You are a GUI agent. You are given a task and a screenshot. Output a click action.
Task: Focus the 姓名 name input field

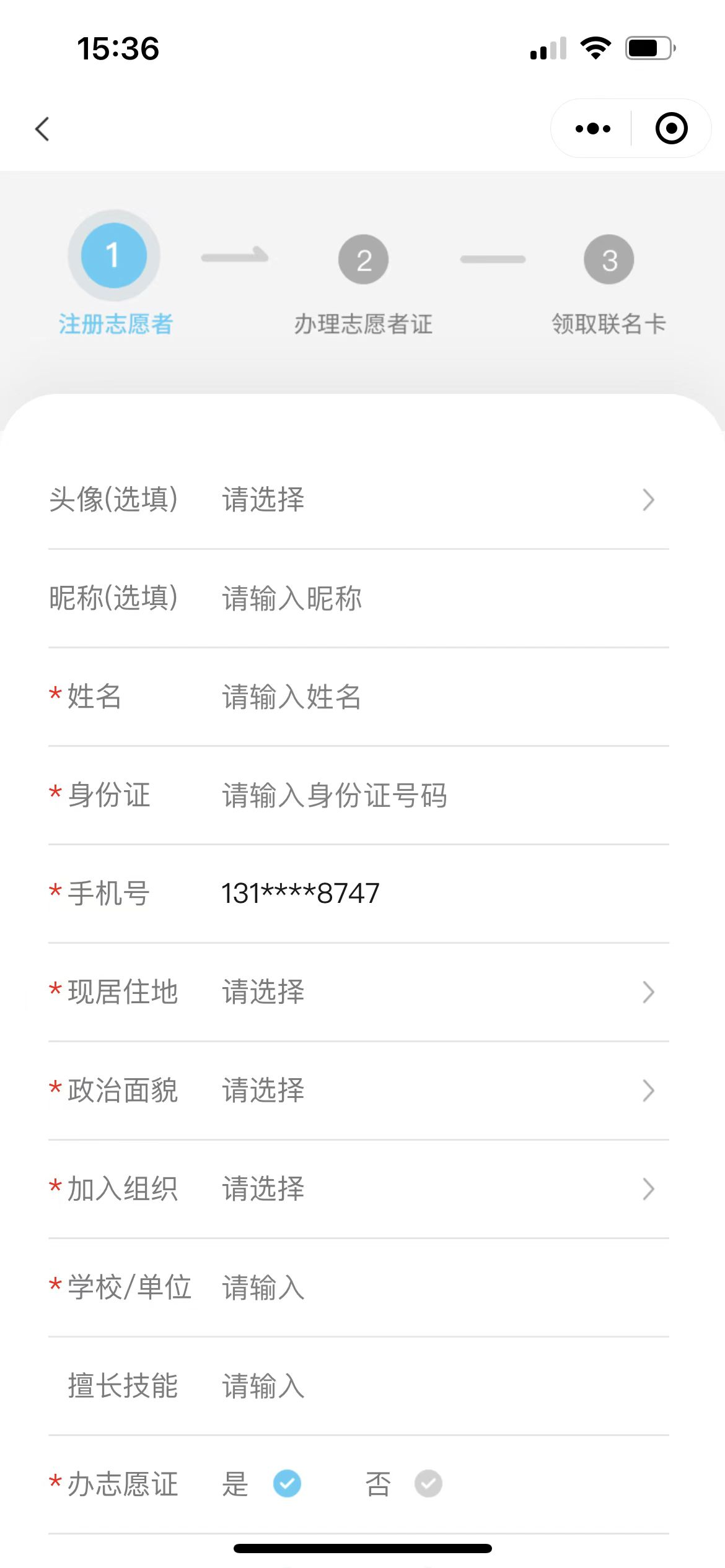click(x=434, y=697)
